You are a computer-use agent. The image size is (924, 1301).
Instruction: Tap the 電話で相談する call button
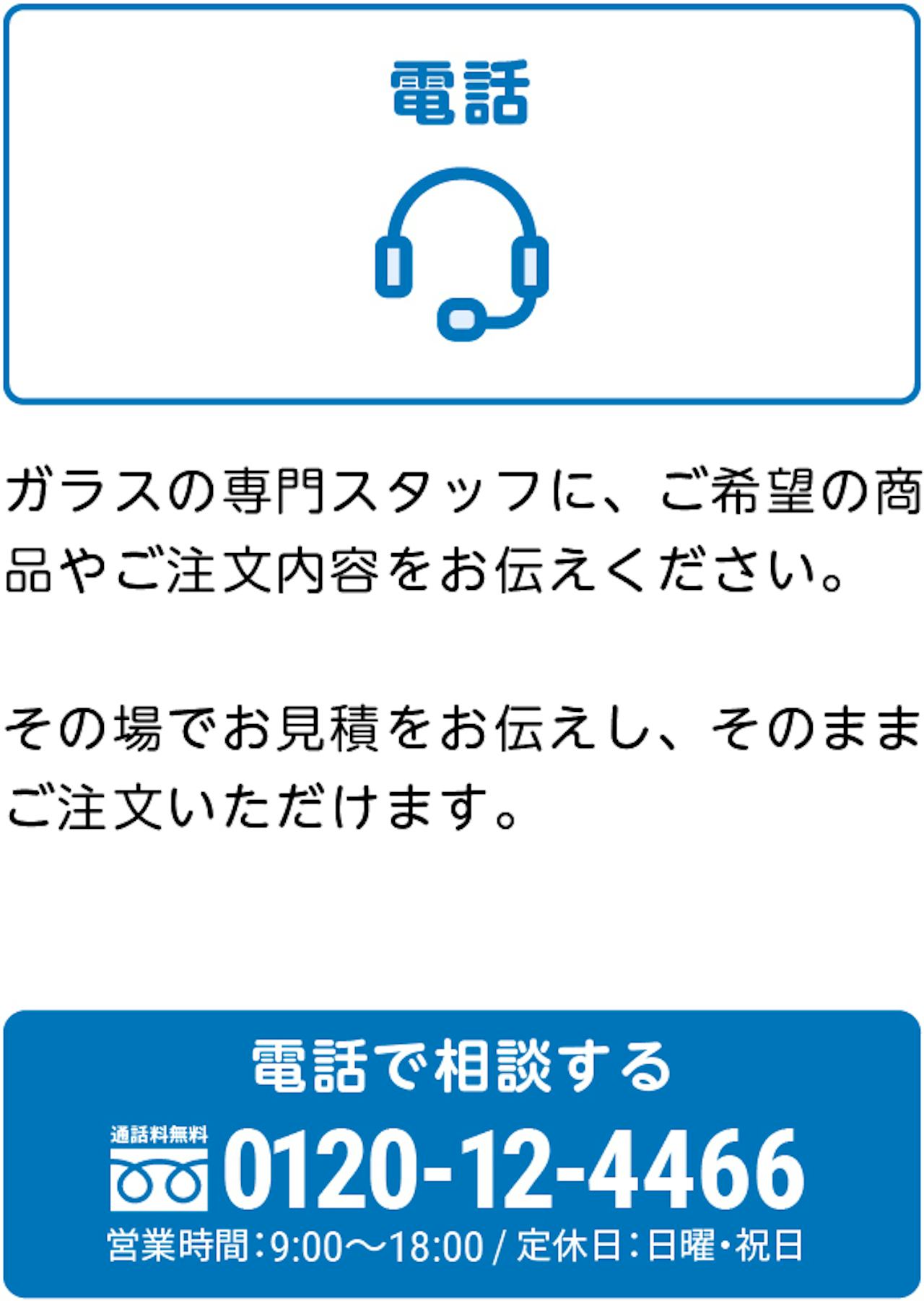[x=462, y=1154]
